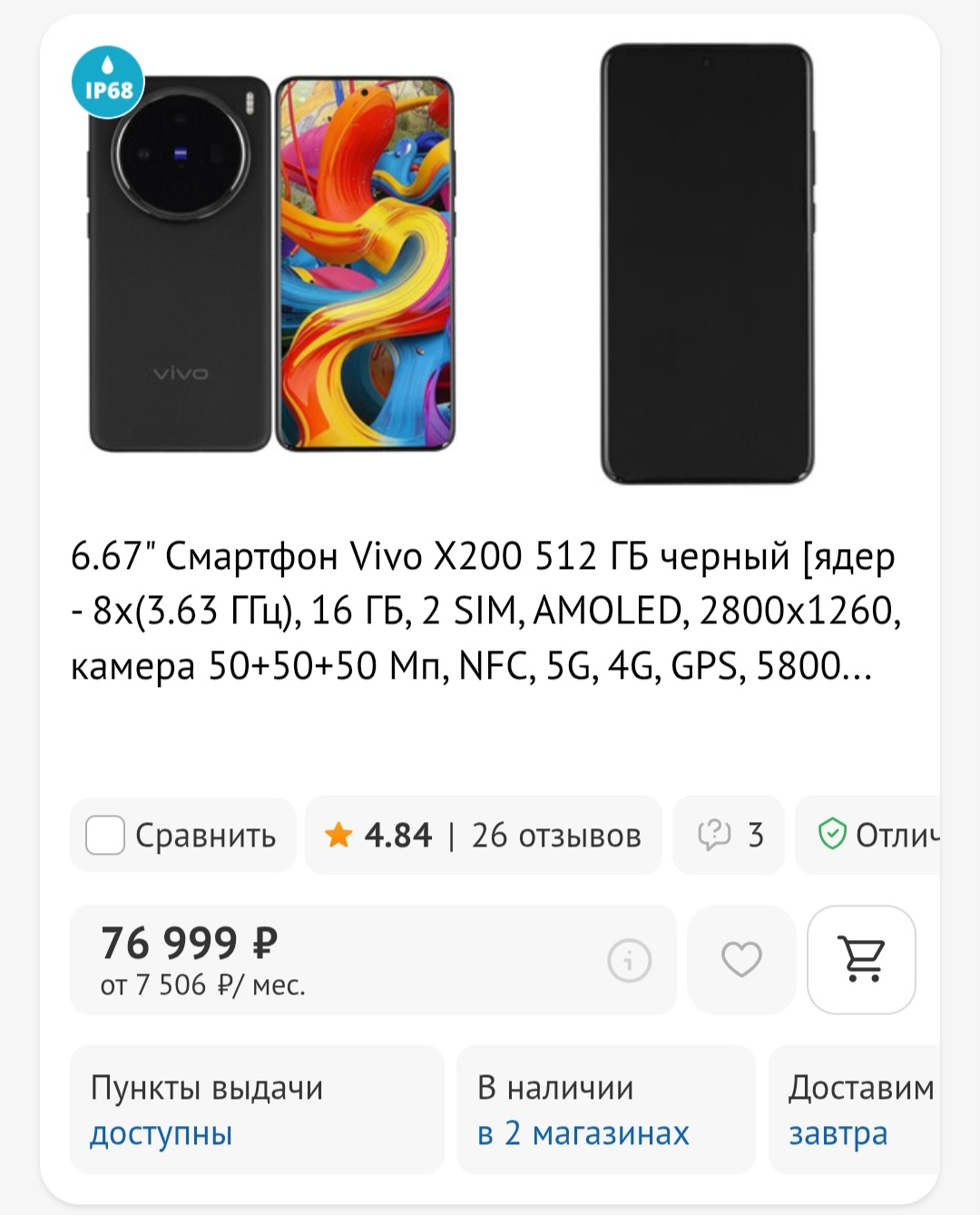Image resolution: width=980 pixels, height=1215 pixels.
Task: Check Доставим завтра delivery option
Action: pyautogui.click(x=857, y=1109)
